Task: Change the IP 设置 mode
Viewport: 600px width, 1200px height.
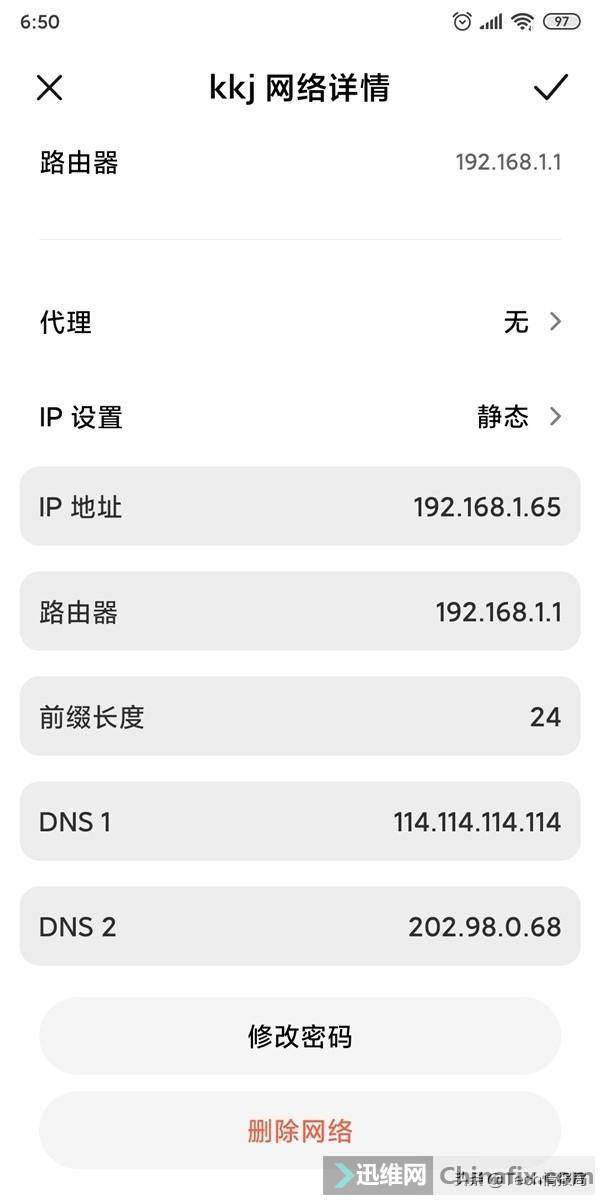Action: point(300,417)
